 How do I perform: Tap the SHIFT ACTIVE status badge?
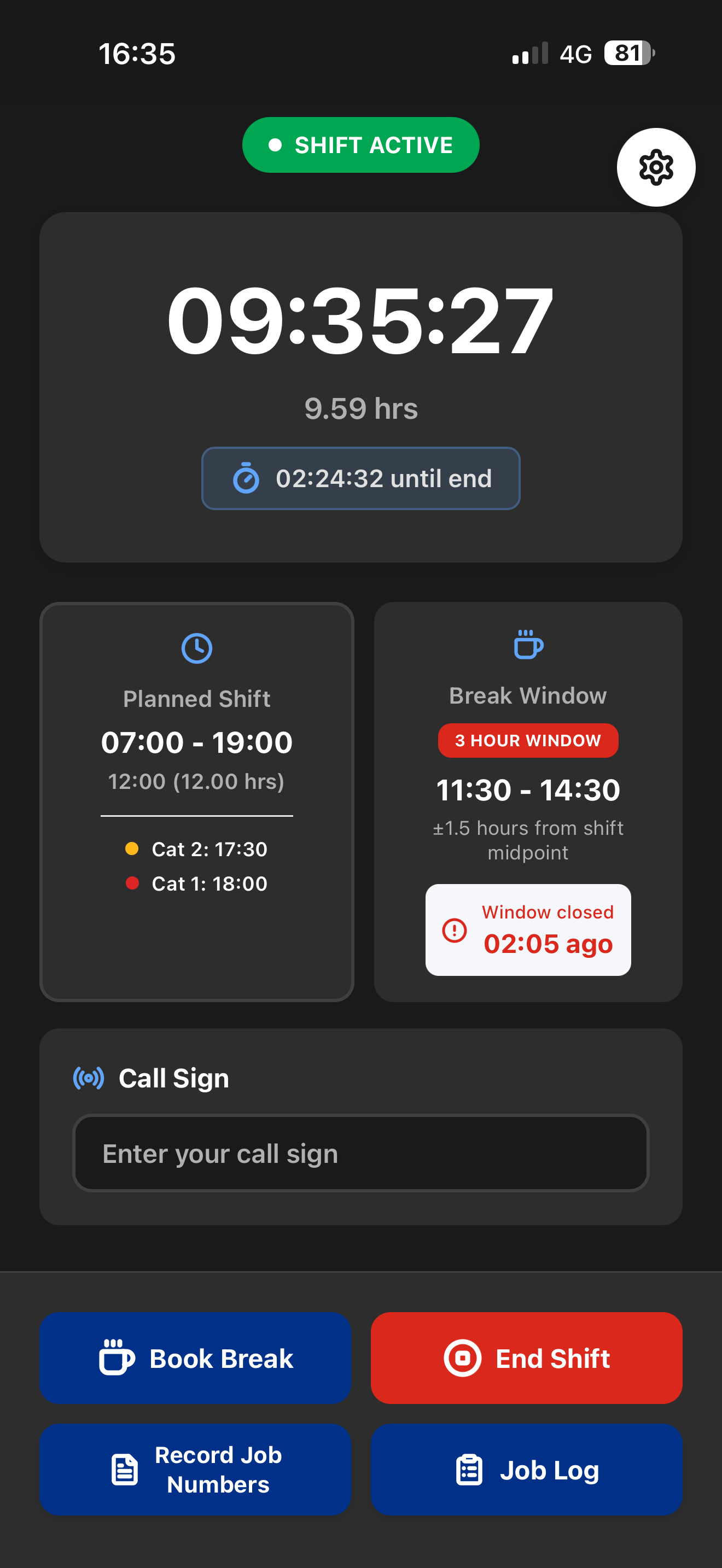tap(360, 145)
